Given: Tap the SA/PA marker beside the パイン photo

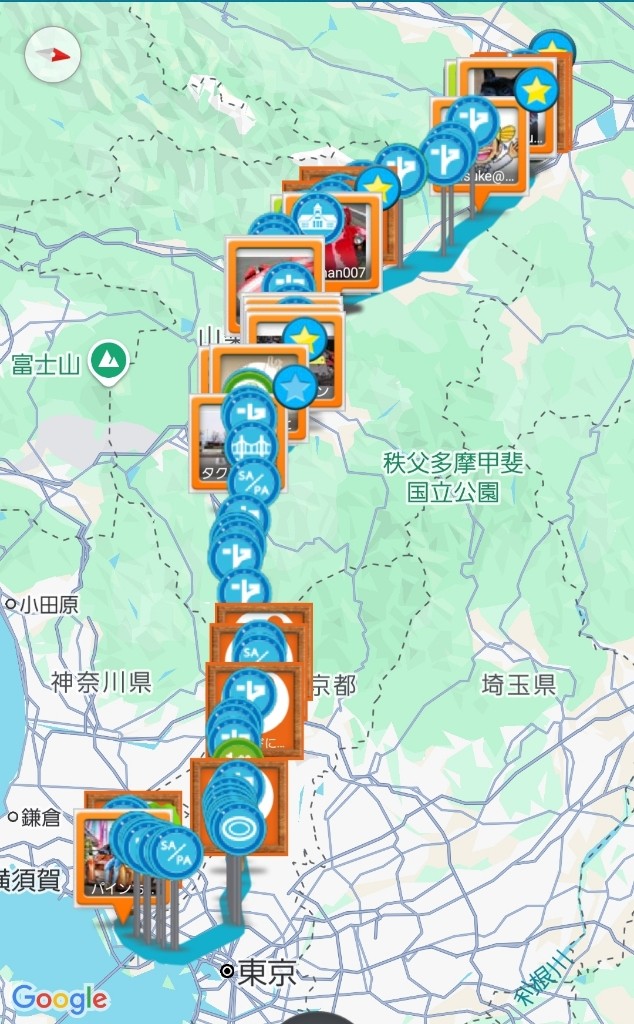Looking at the screenshot, I should pyautogui.click(x=177, y=852).
